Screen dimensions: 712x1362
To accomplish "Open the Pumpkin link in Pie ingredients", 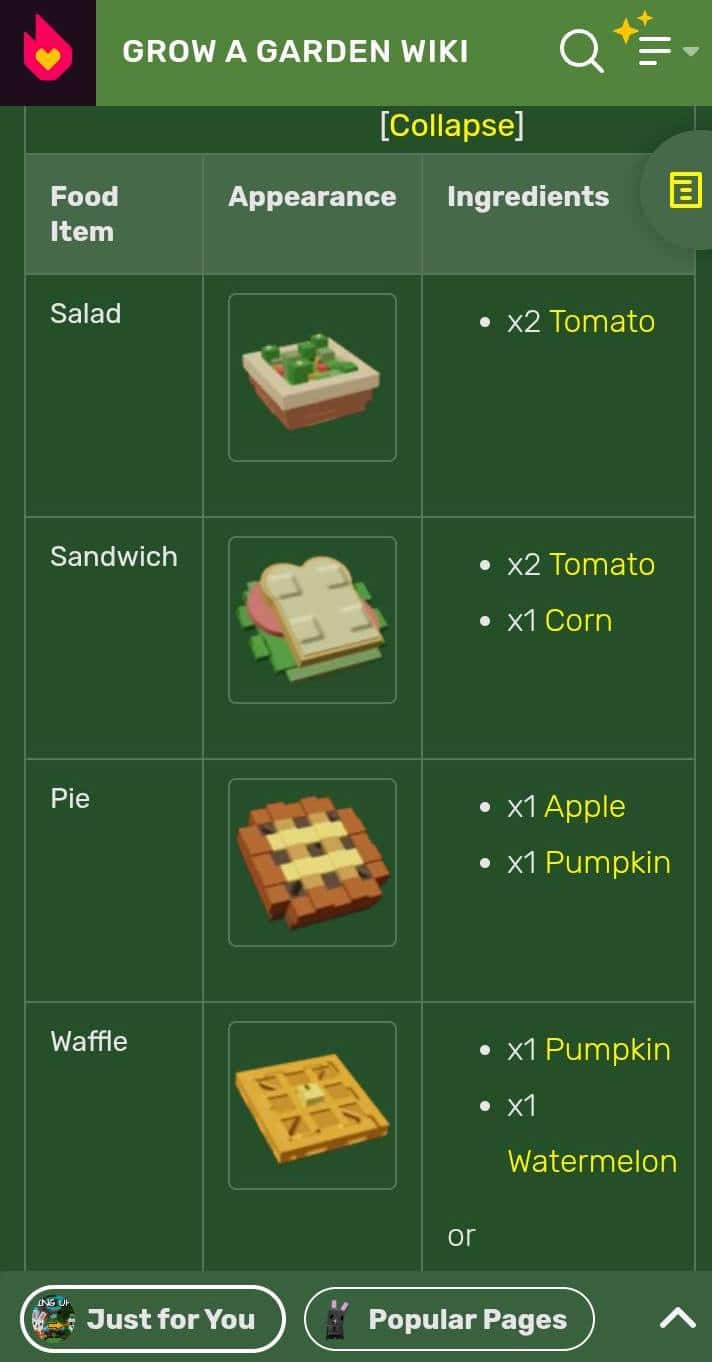I will (x=607, y=862).
